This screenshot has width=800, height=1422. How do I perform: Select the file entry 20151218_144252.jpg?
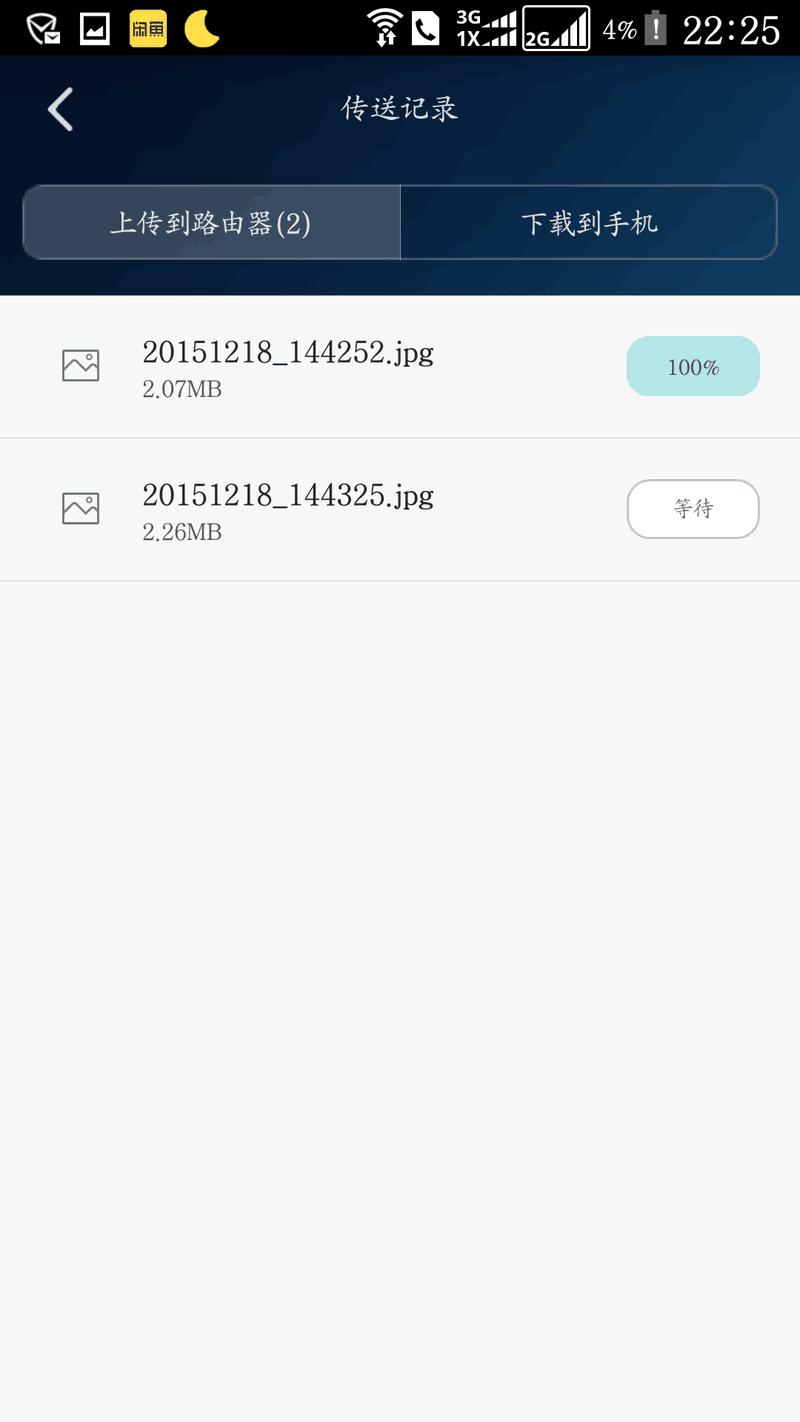[288, 352]
